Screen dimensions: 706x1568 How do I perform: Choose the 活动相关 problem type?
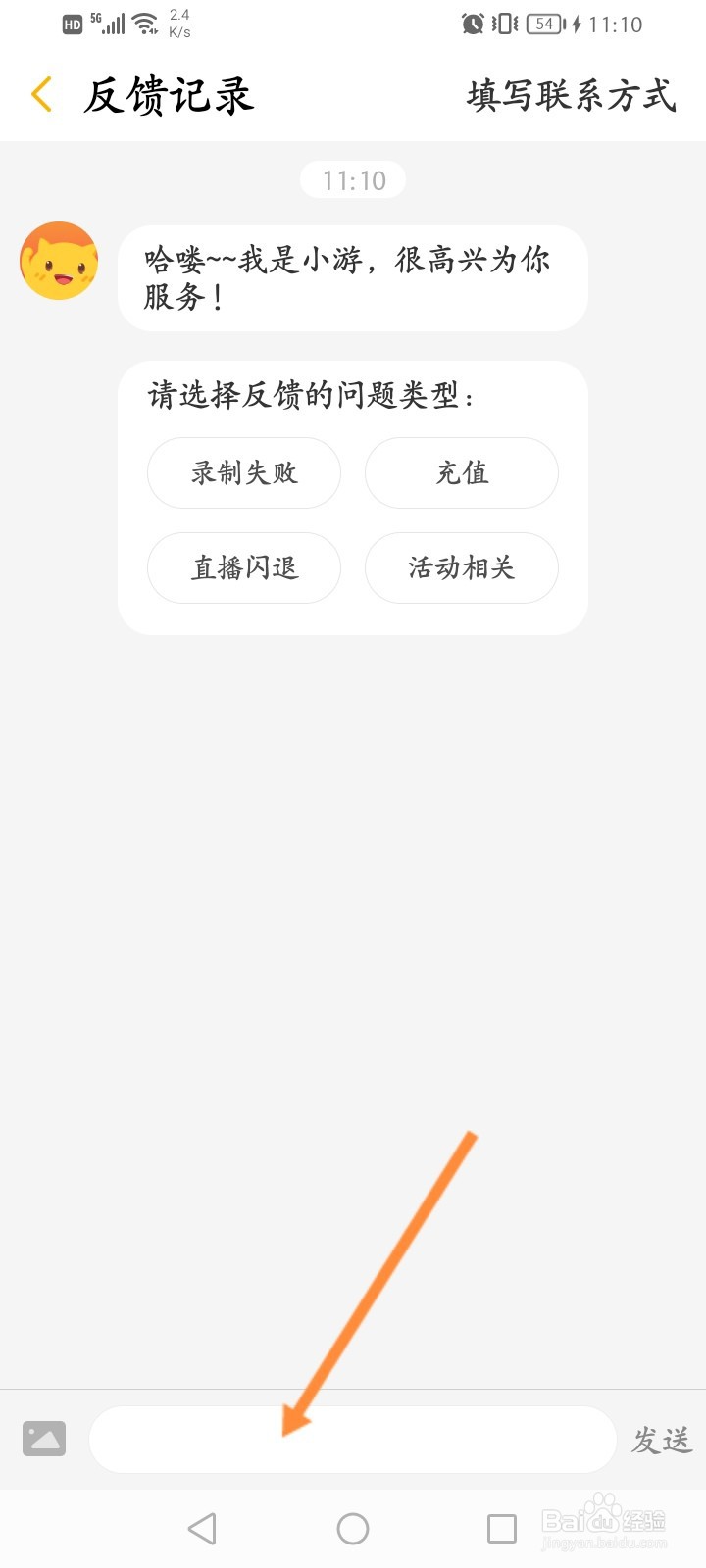click(461, 568)
